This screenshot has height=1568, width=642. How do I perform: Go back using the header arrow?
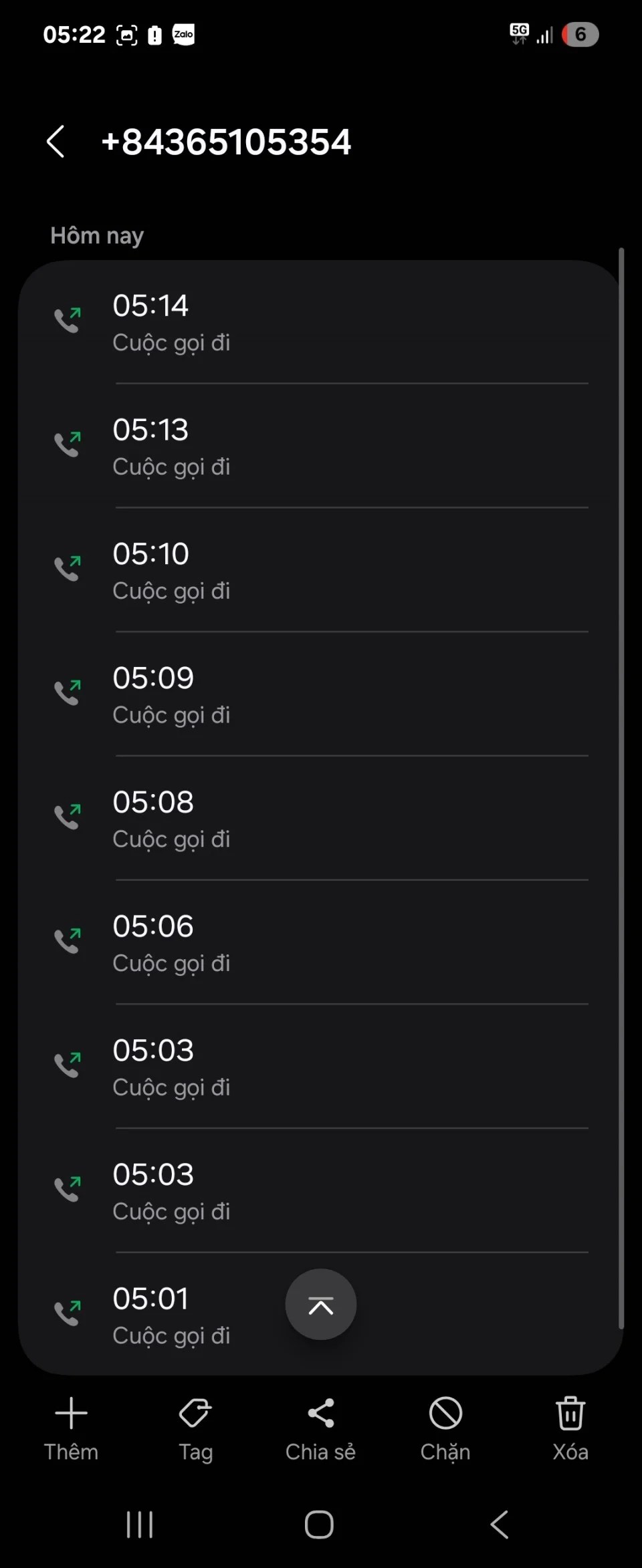56,142
